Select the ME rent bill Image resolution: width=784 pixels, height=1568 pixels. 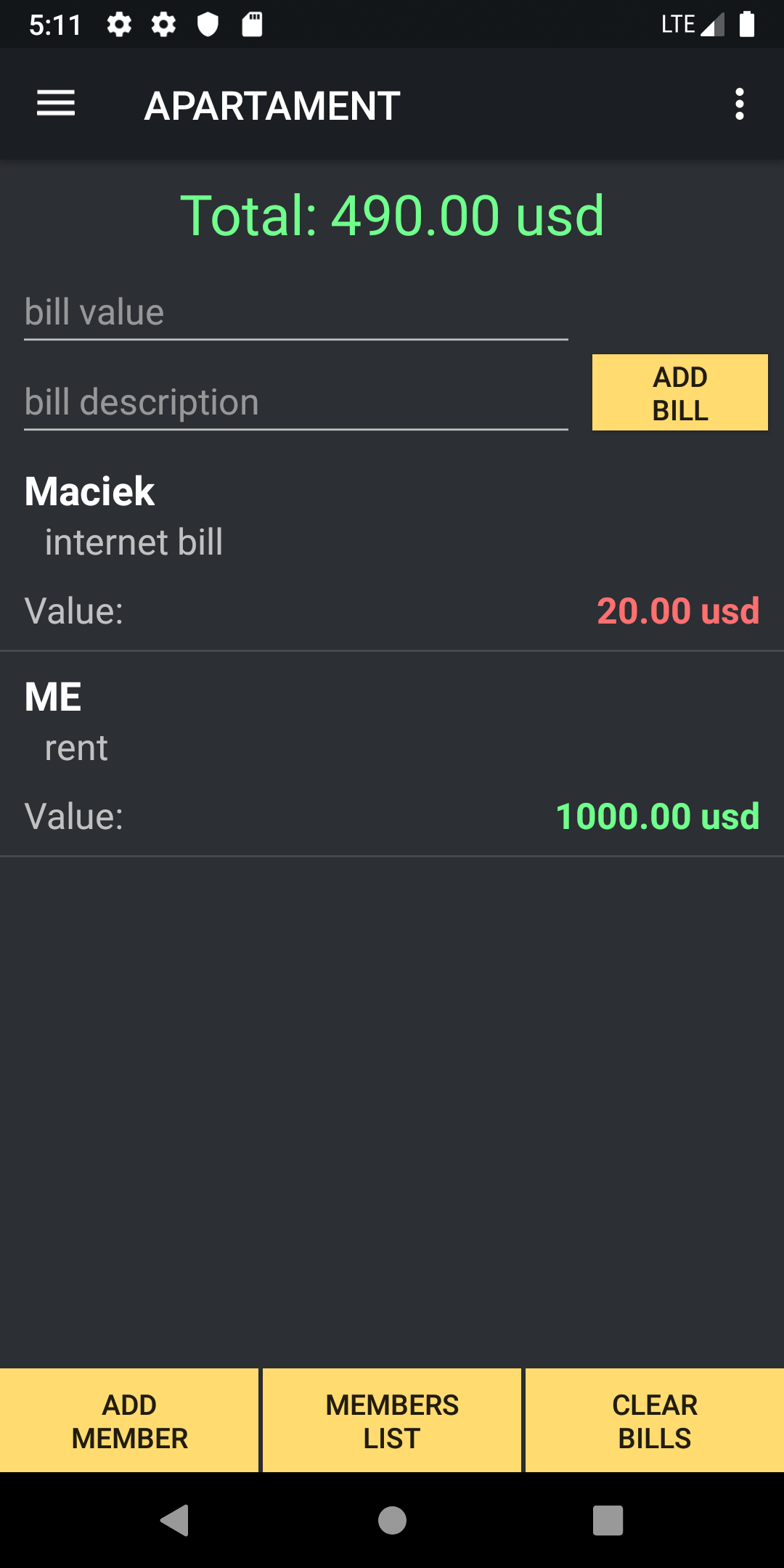coord(392,755)
